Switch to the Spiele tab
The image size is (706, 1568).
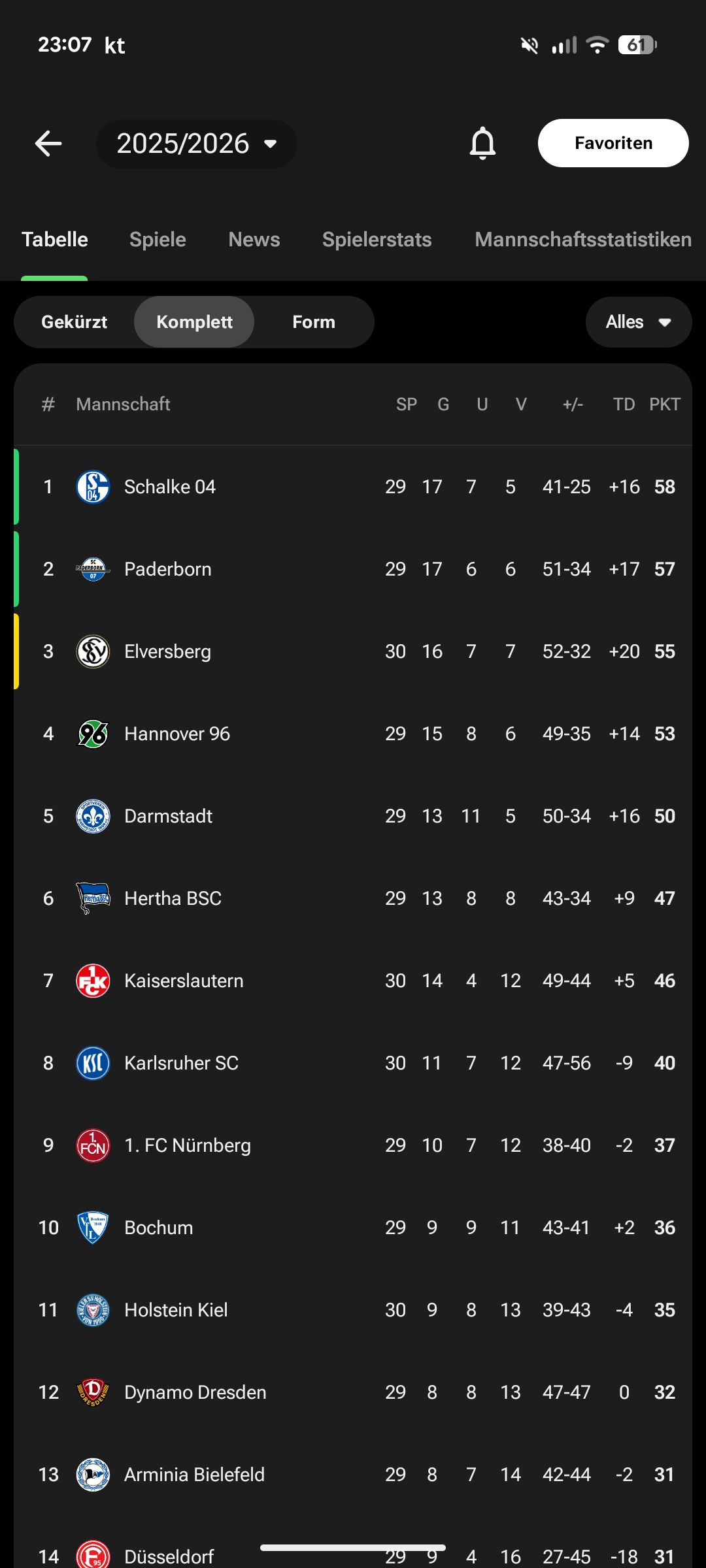(158, 240)
